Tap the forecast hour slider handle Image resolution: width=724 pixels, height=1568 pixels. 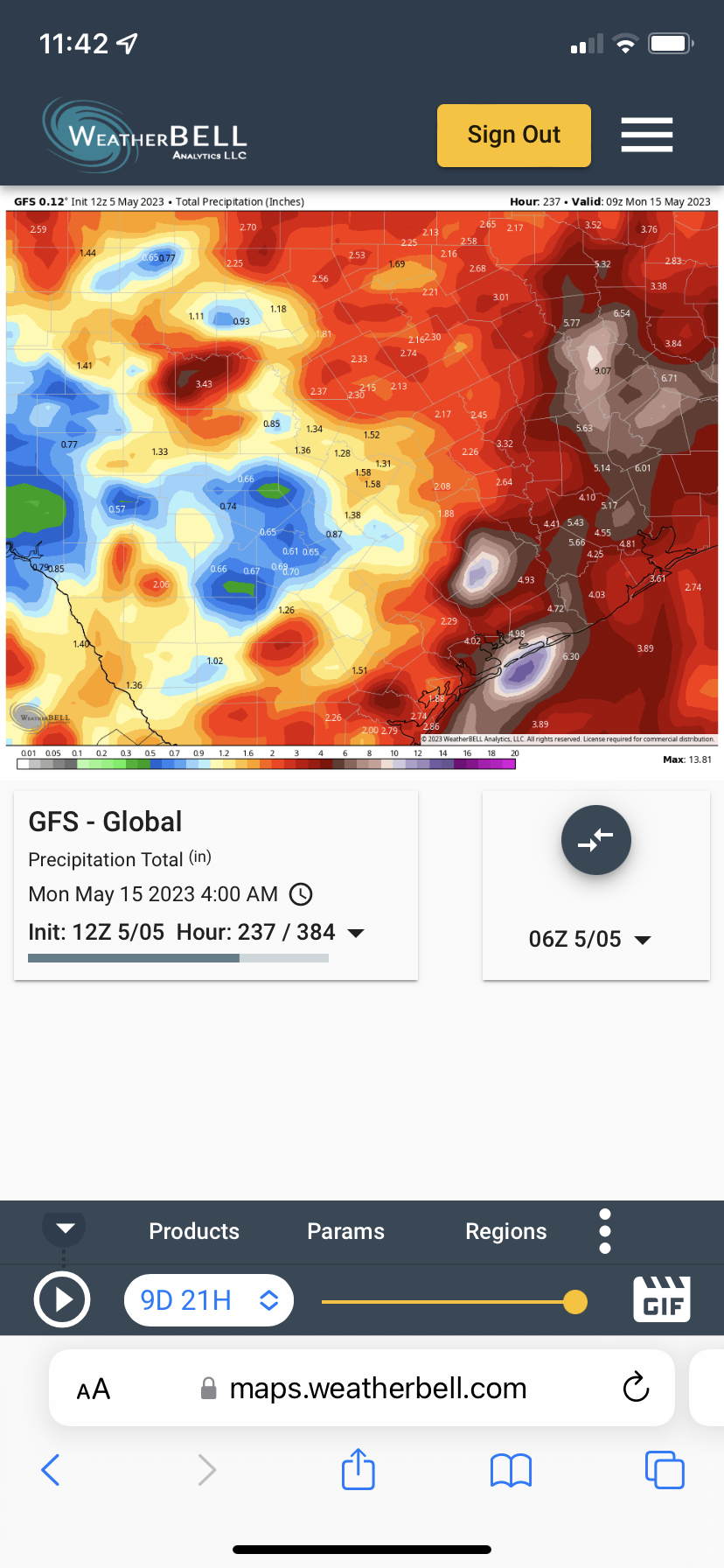[575, 1302]
